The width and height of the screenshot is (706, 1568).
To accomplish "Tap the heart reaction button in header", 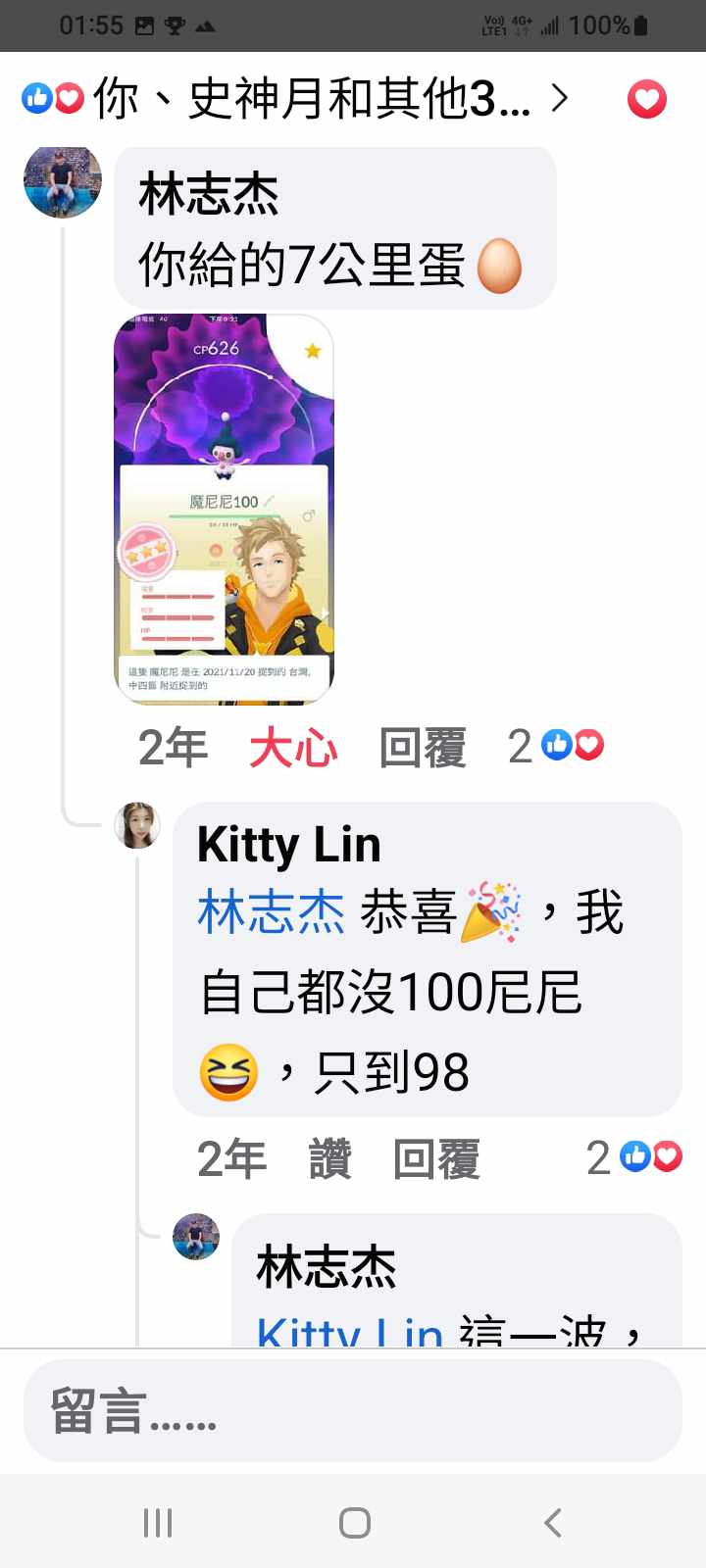I will click(646, 99).
